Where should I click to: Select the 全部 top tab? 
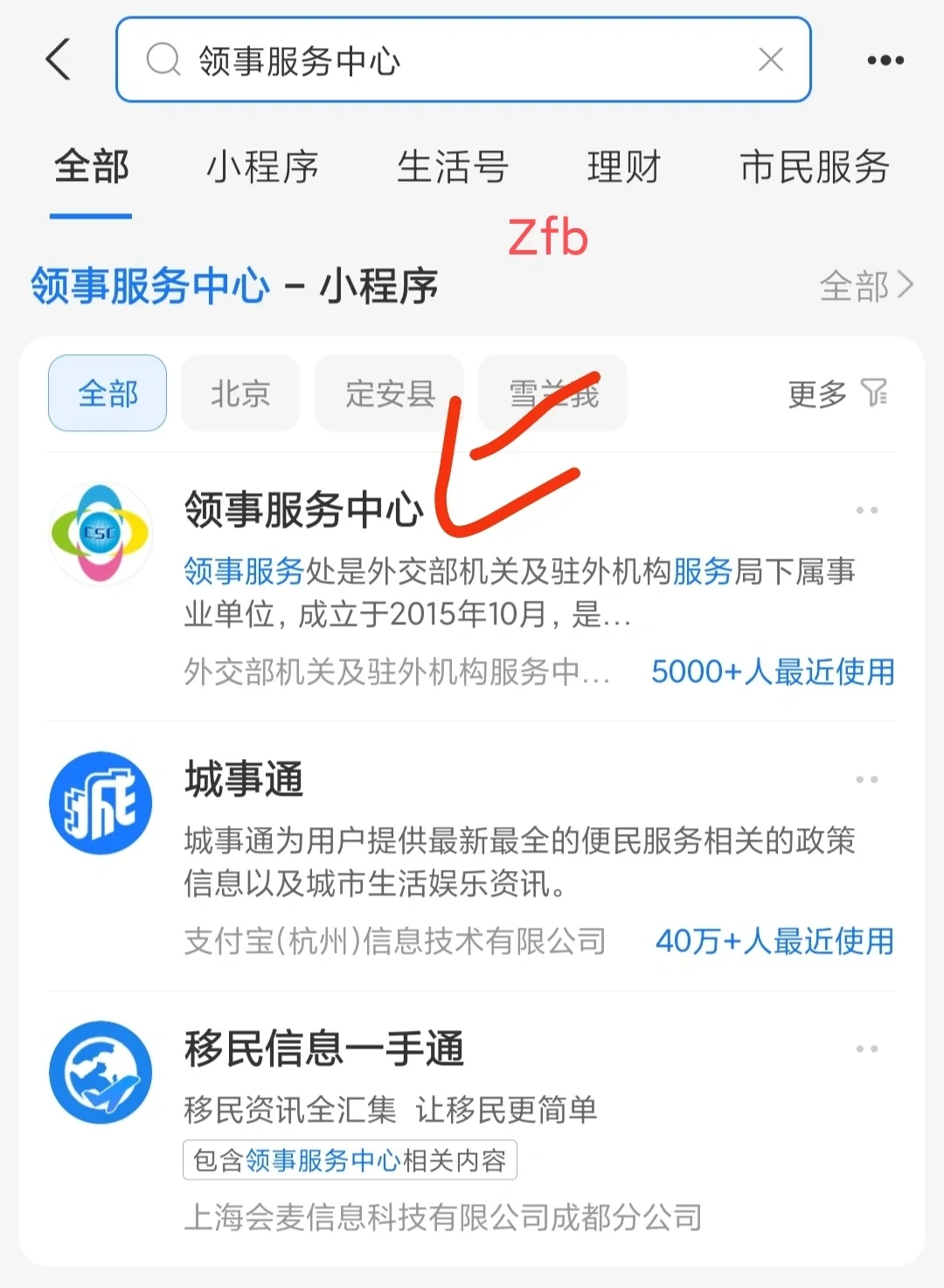click(x=91, y=167)
